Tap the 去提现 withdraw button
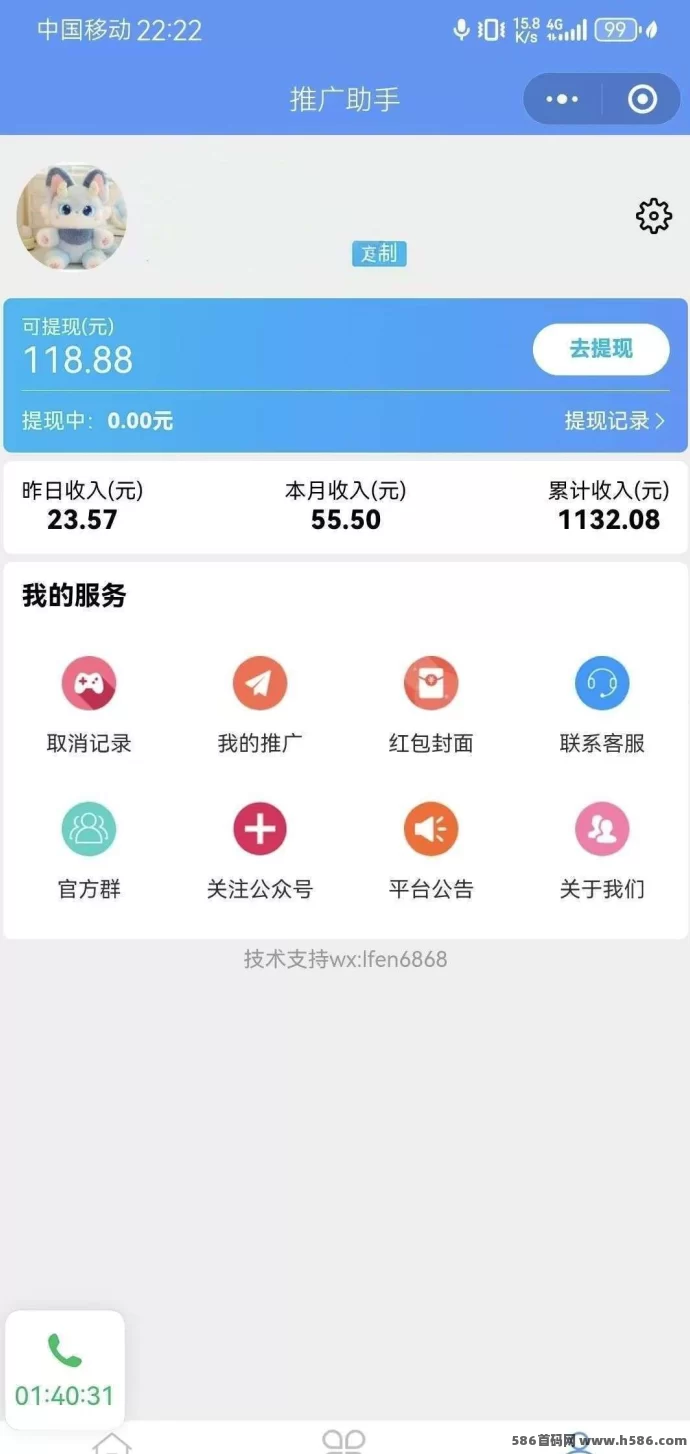Viewport: 690px width, 1454px height. (x=601, y=349)
